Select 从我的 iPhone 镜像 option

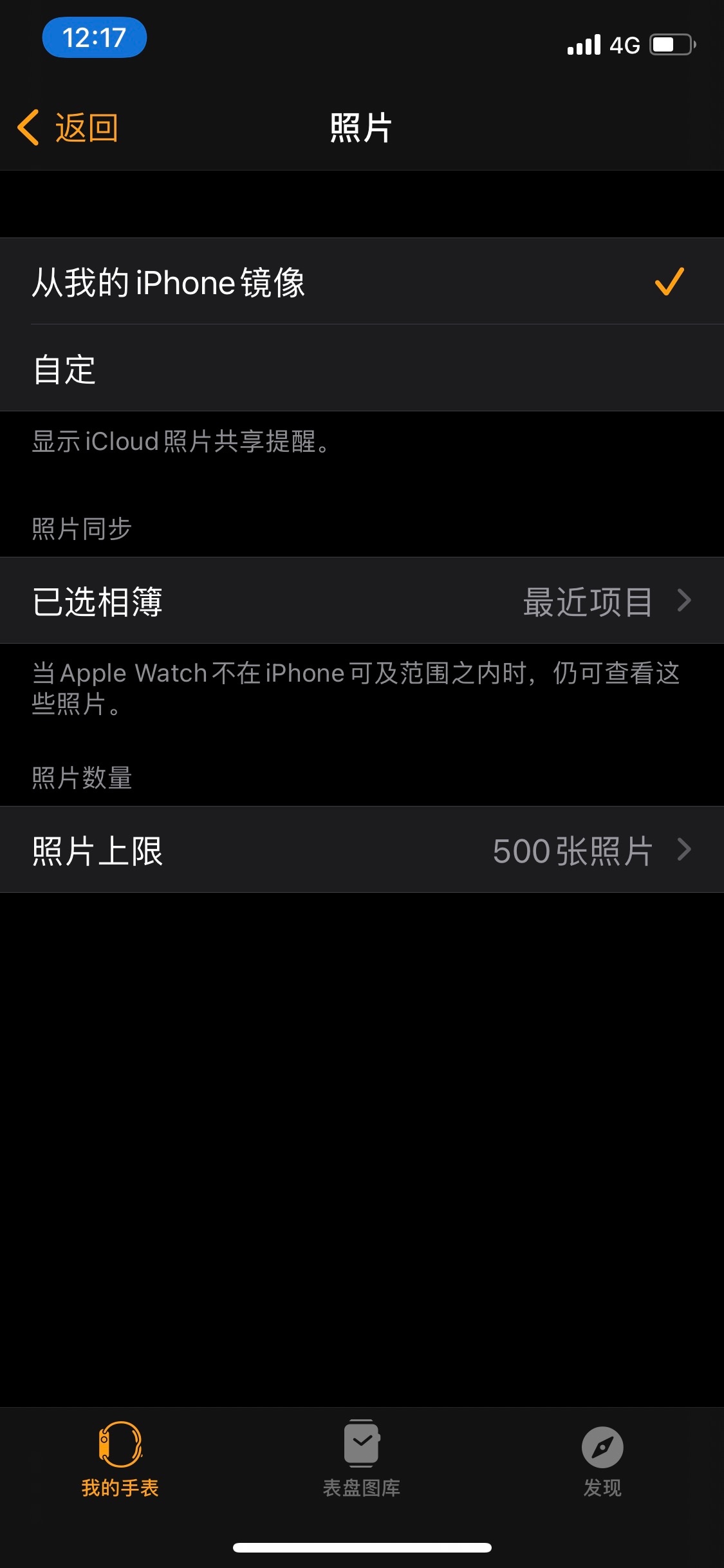pos(362,282)
